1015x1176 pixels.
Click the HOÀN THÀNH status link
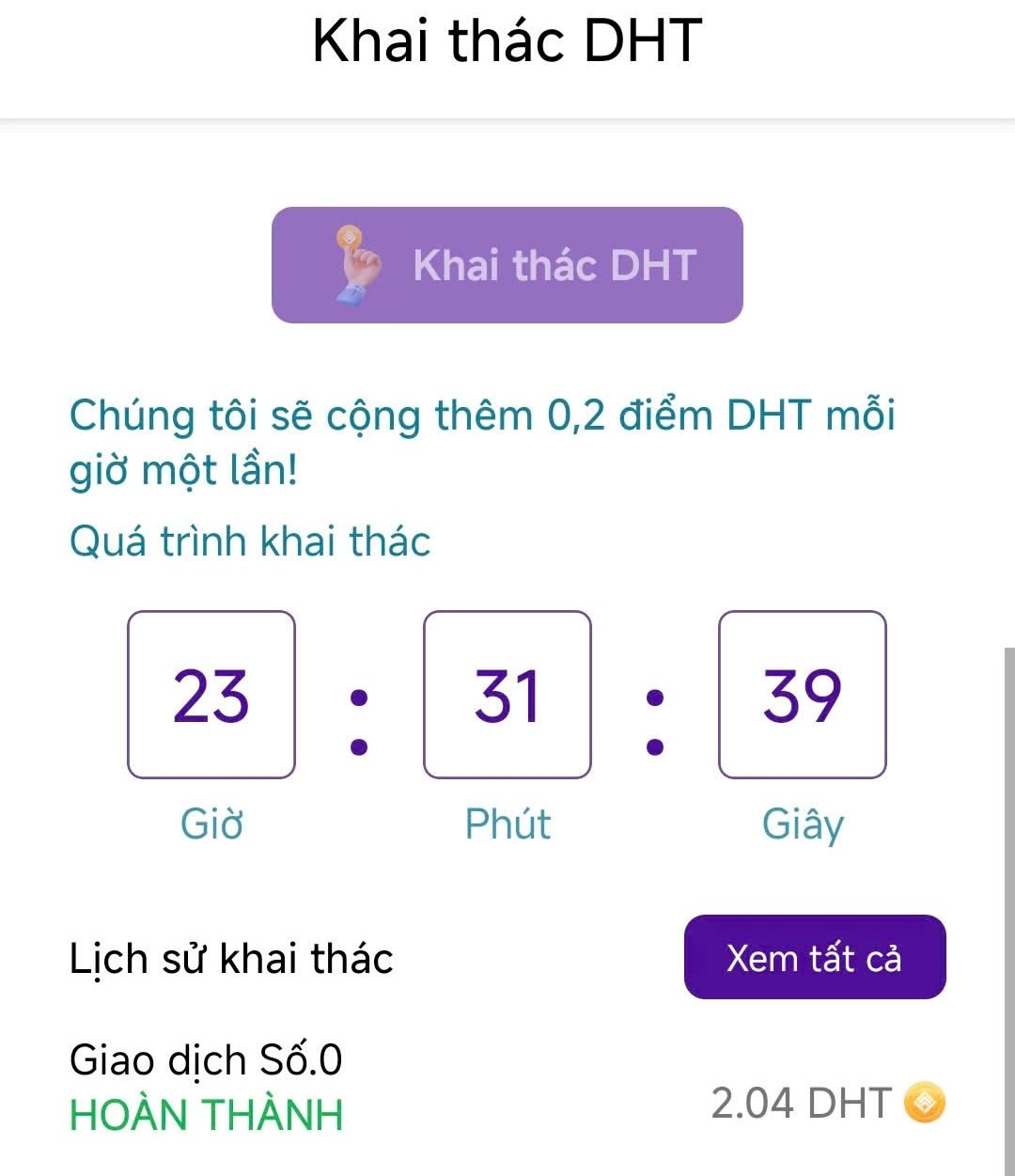pos(207,1115)
